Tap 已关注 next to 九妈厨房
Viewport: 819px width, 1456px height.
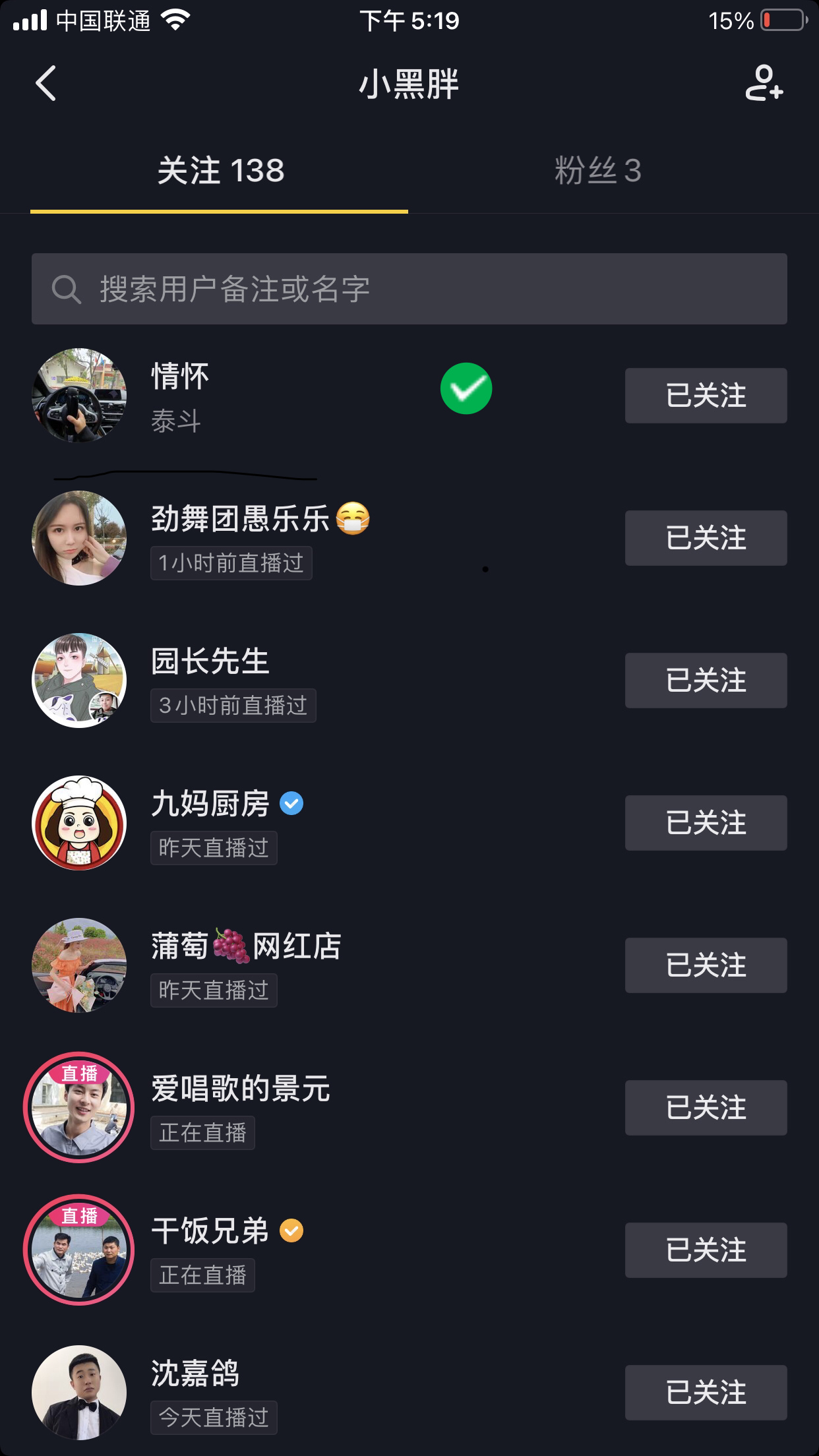pyautogui.click(x=706, y=823)
